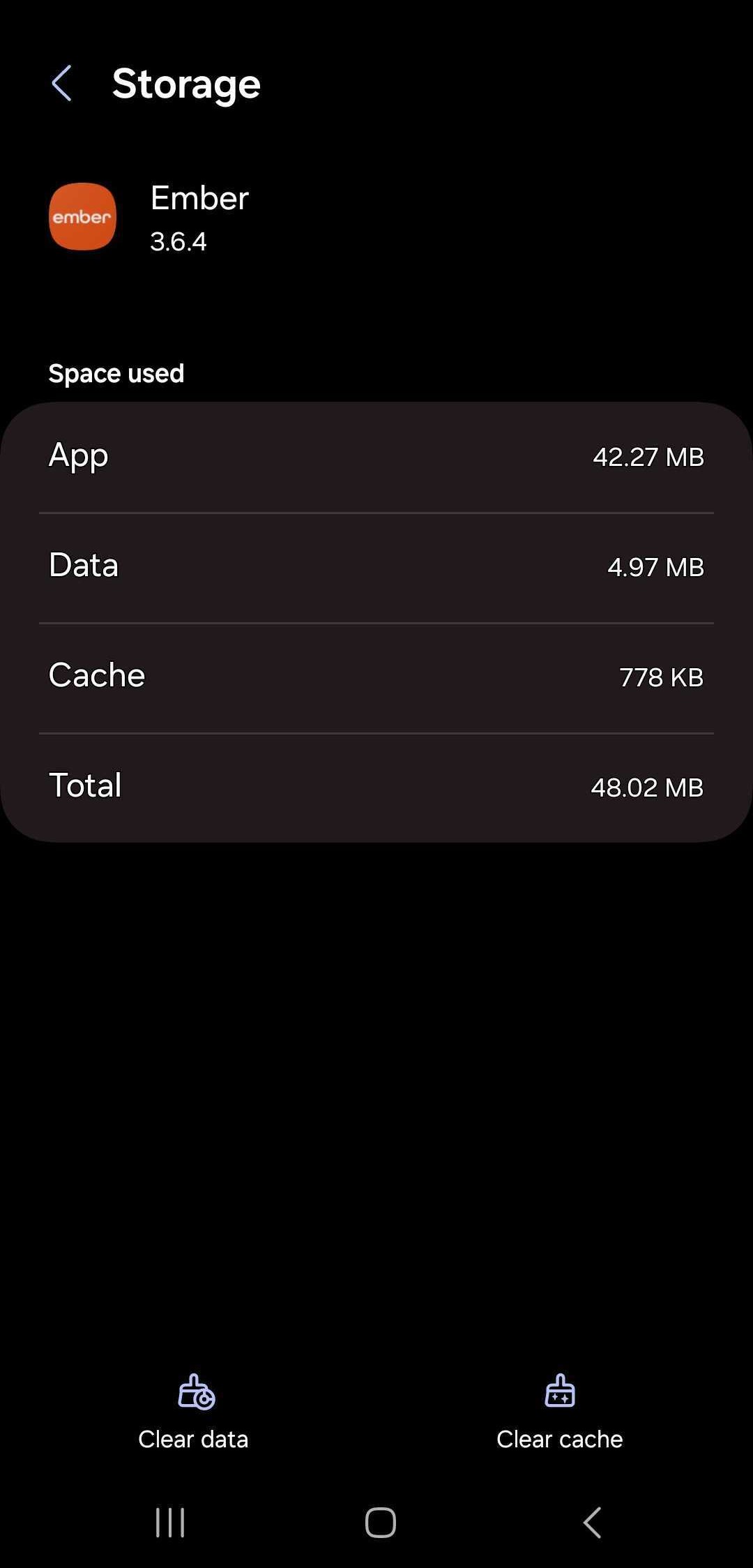Go back using the Storage header arrow

[x=62, y=84]
